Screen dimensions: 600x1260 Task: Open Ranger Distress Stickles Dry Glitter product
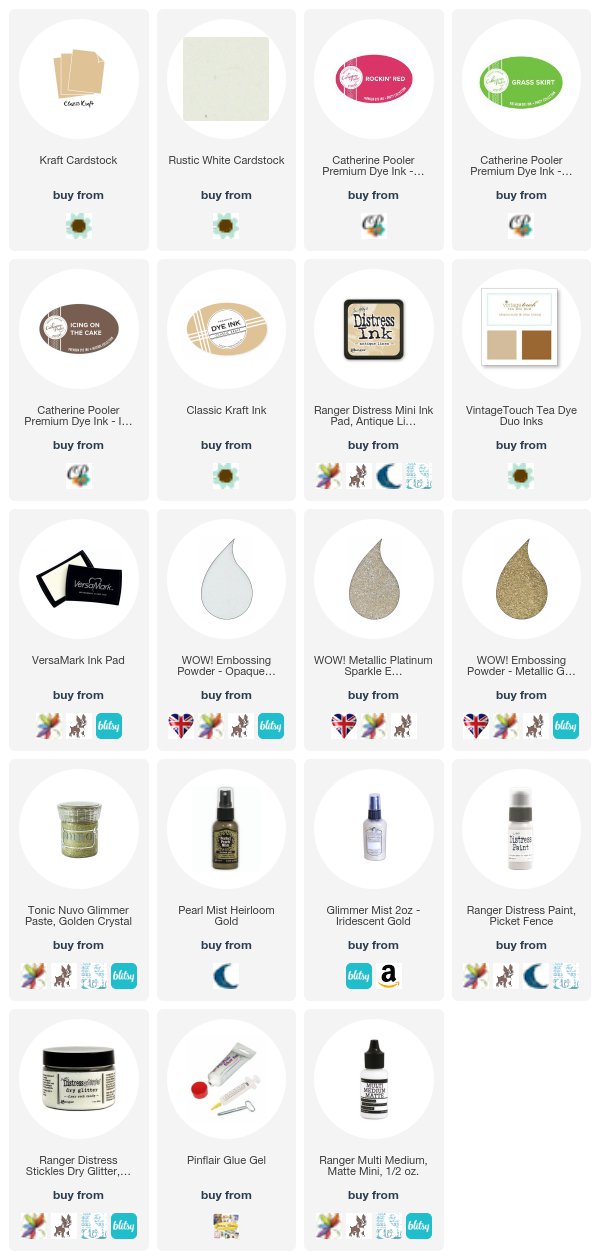coord(78,1130)
